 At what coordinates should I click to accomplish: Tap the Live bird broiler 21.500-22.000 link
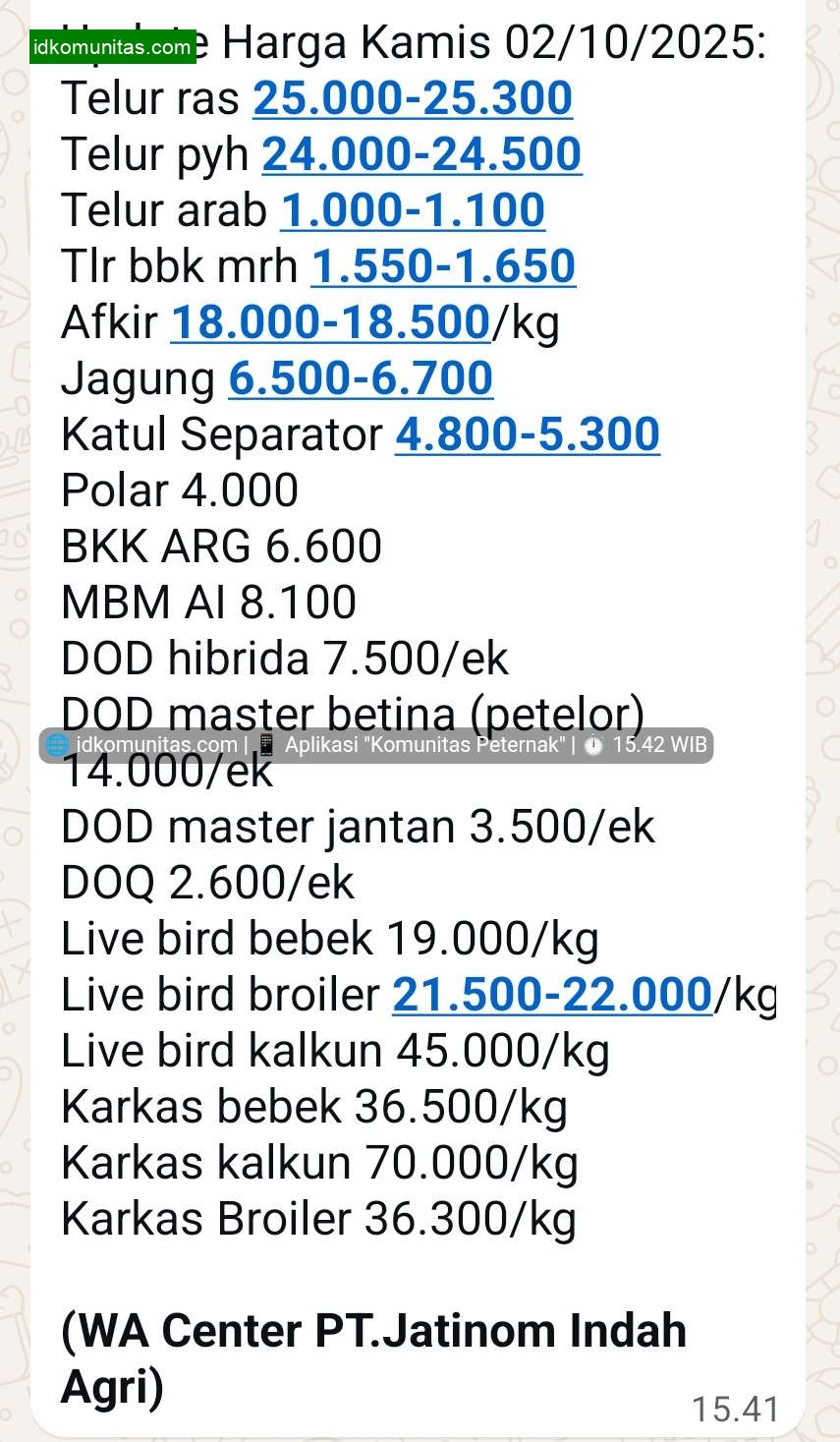pyautogui.click(x=552, y=995)
